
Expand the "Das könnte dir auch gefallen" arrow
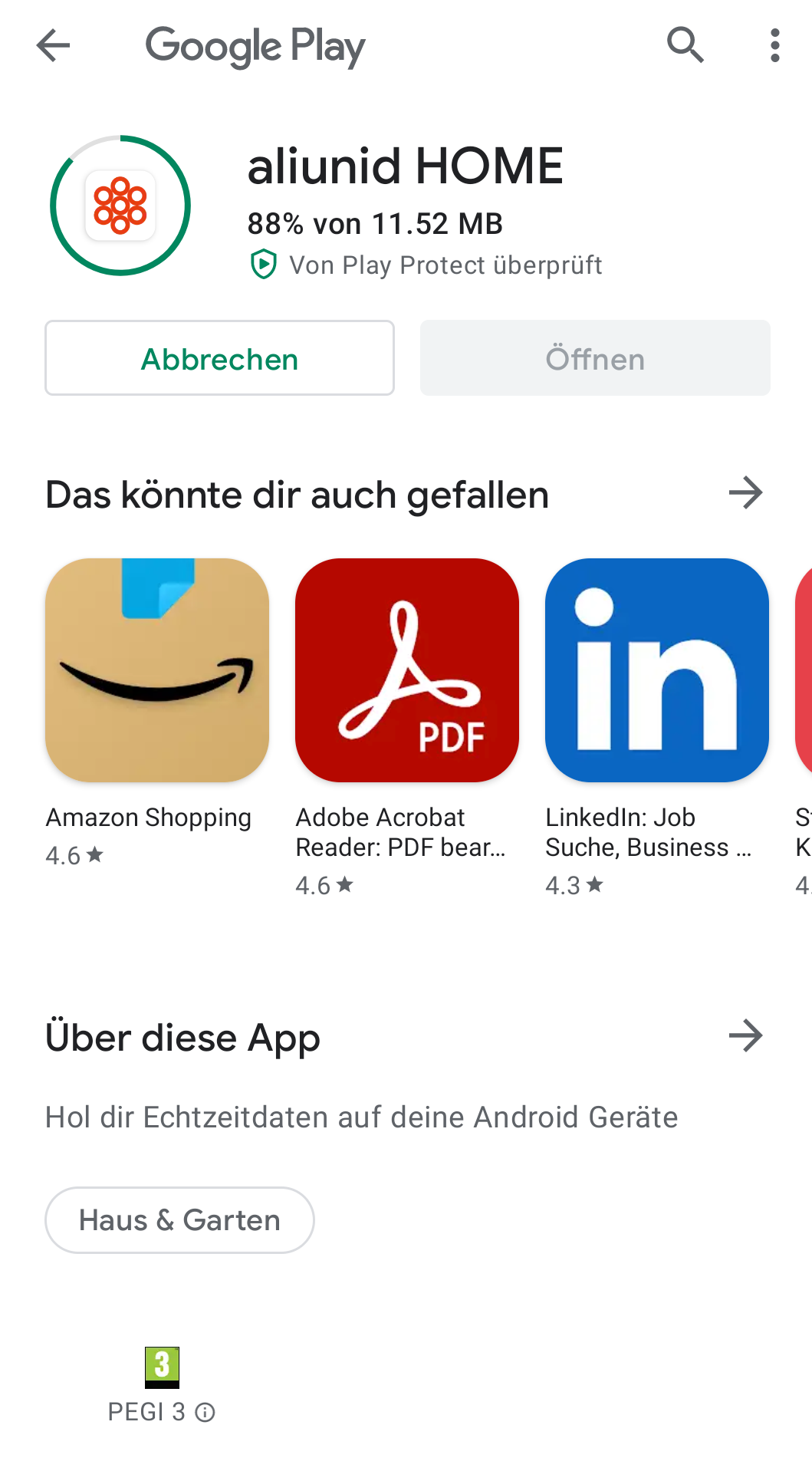[746, 493]
